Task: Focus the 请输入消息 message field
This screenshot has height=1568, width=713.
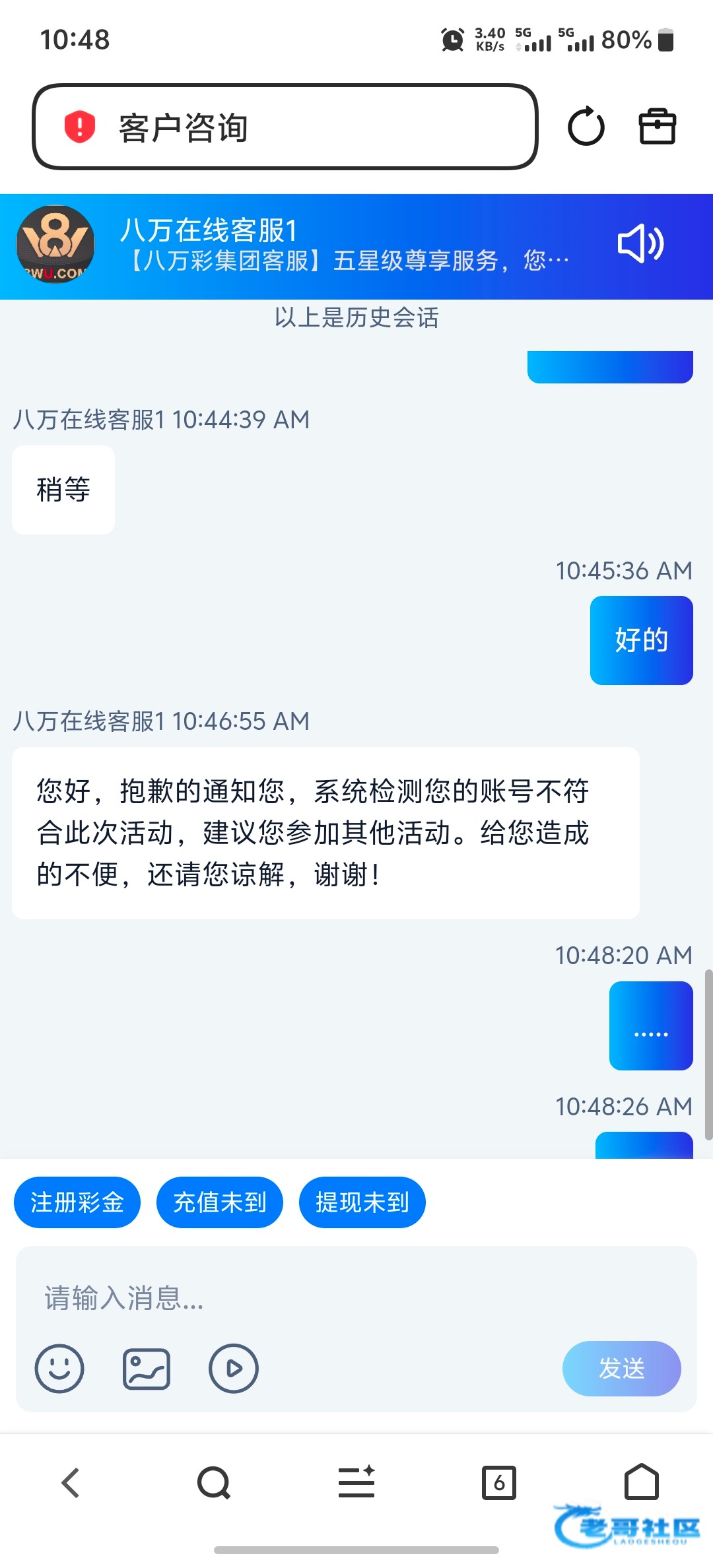Action: (x=356, y=1298)
